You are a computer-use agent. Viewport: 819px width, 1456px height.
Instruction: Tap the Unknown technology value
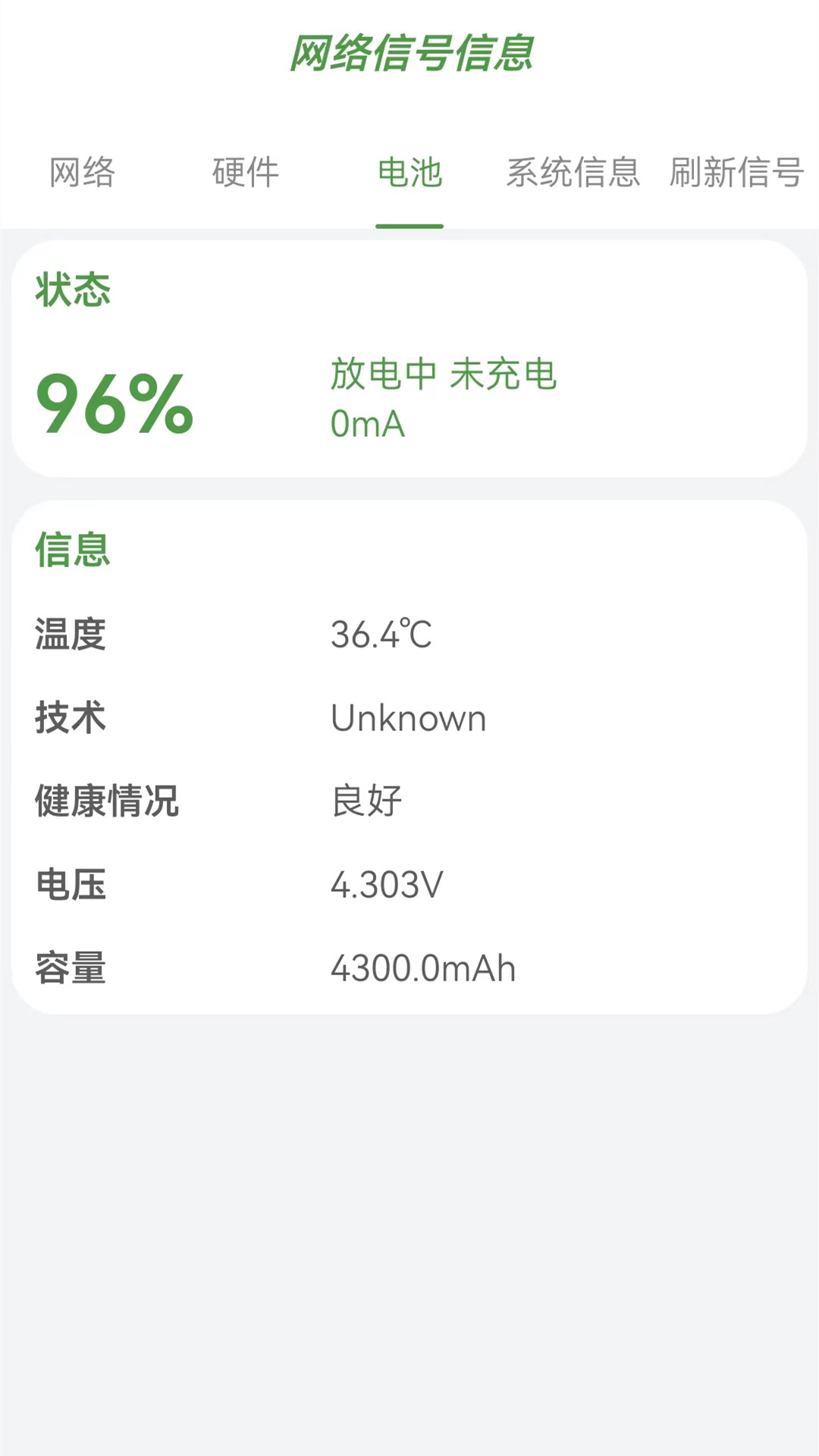tap(407, 718)
